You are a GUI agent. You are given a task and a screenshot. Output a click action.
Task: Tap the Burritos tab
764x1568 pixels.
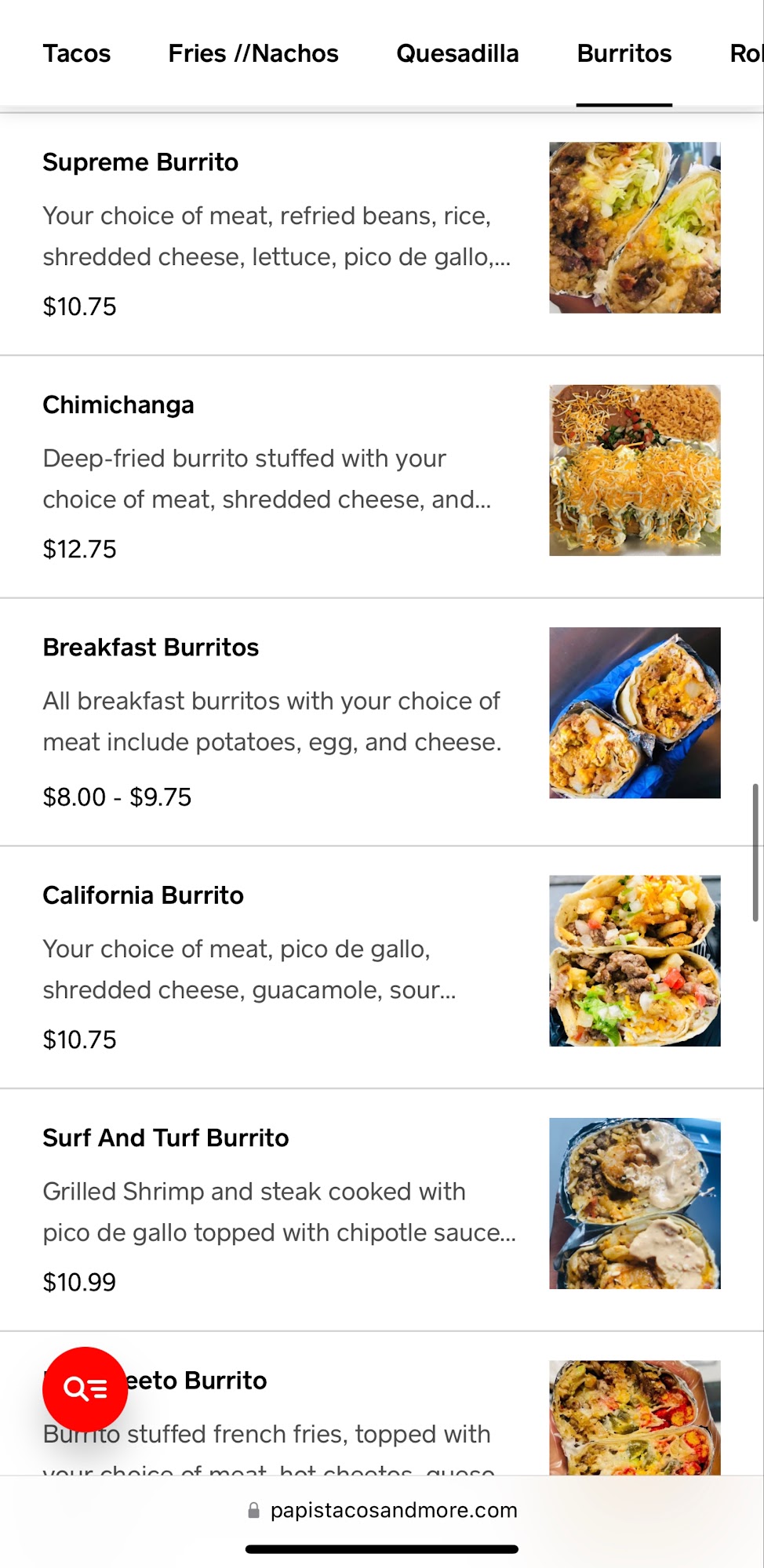point(624,53)
